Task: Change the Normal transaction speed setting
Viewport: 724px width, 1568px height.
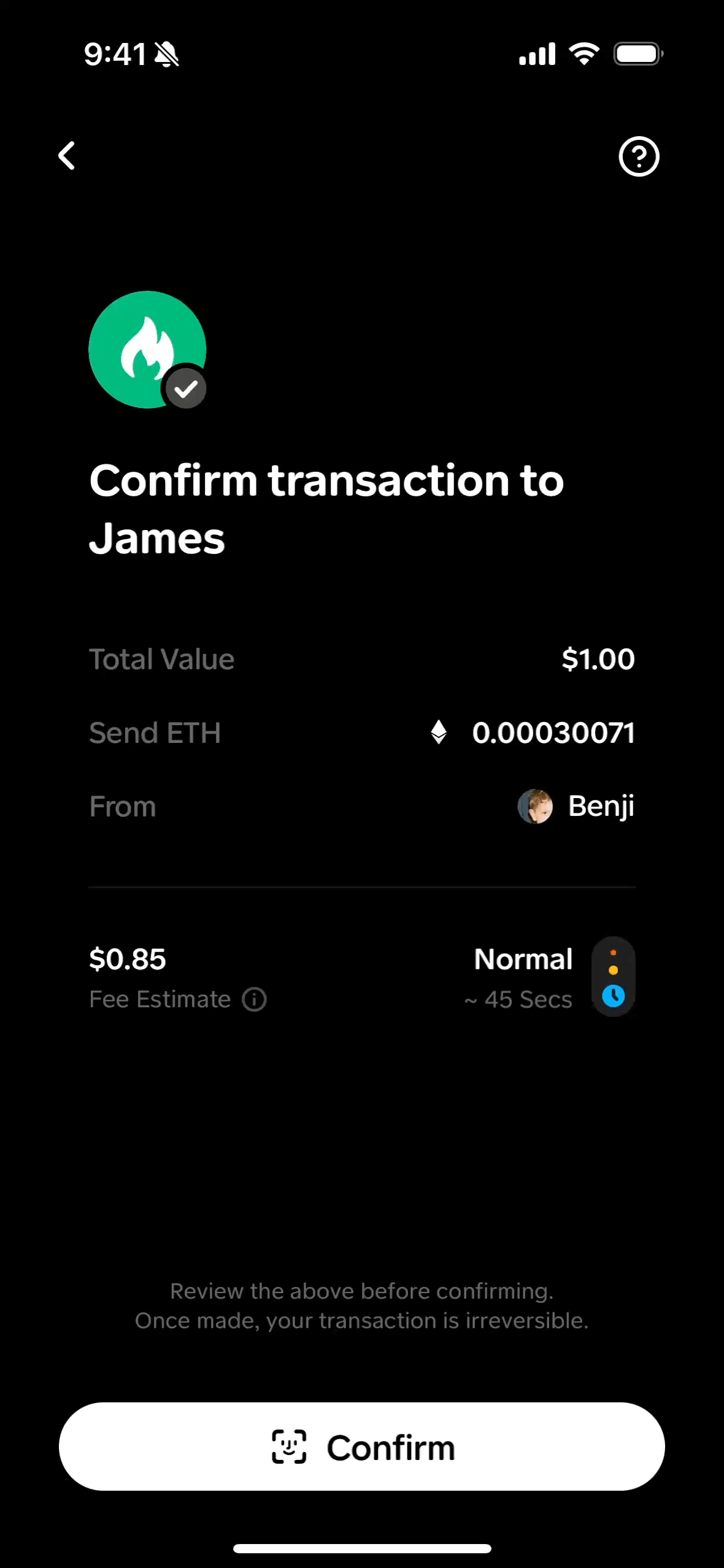Action: click(612, 976)
